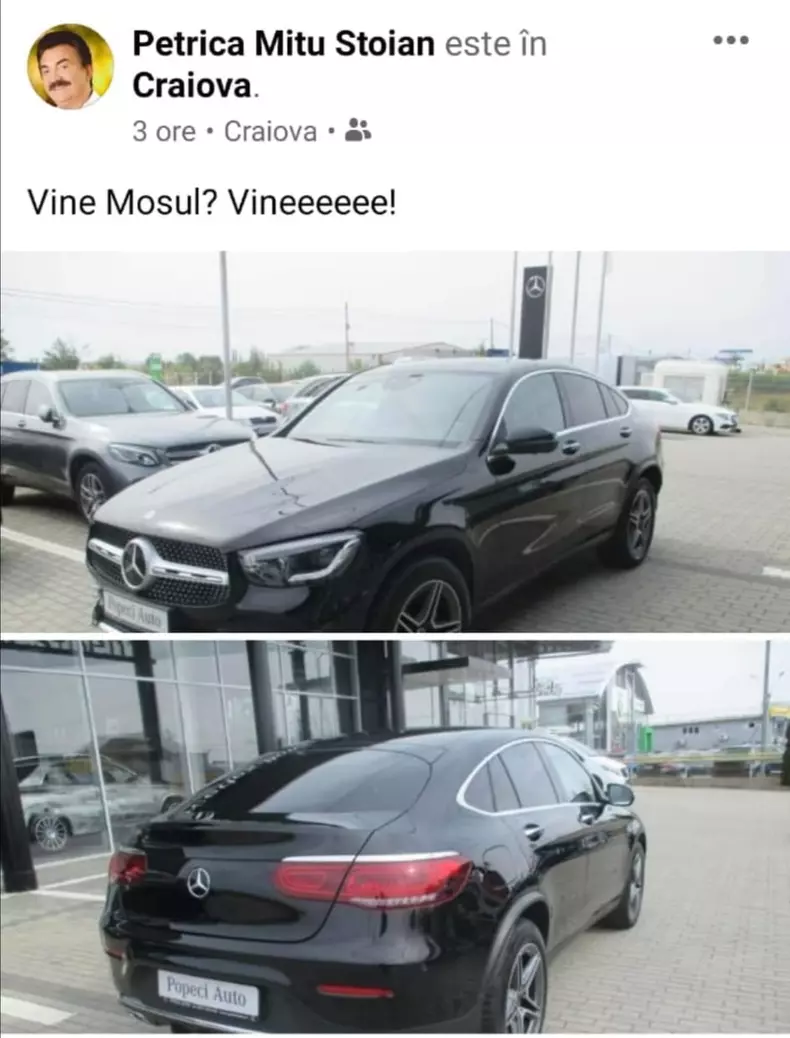Screen dimensions: 790x1038
Task: Open the post's three-dot options menu
Action: coord(730,40)
